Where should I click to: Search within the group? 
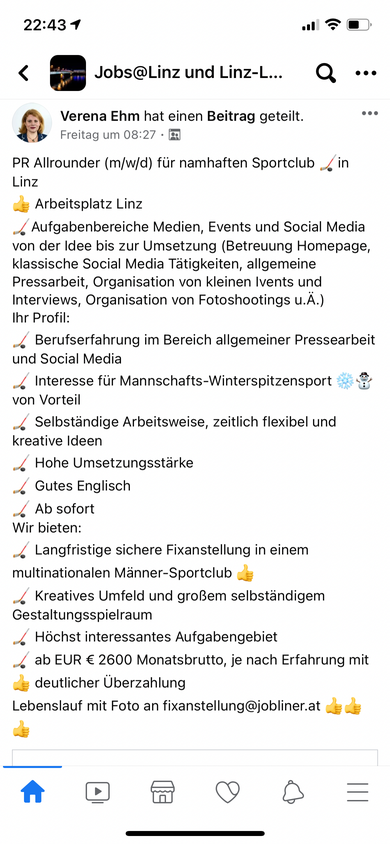(325, 73)
